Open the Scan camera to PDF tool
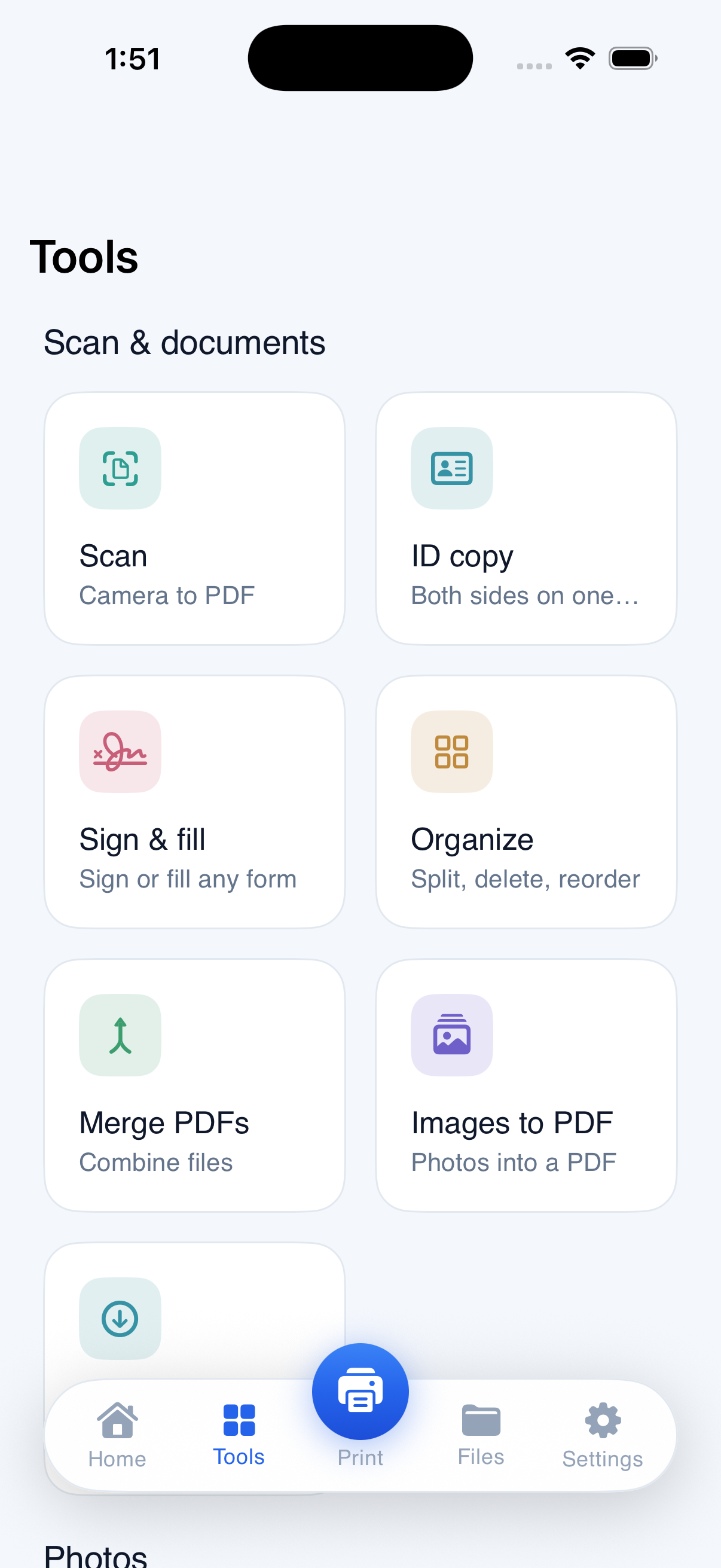The width and height of the screenshot is (721, 1568). (x=195, y=518)
